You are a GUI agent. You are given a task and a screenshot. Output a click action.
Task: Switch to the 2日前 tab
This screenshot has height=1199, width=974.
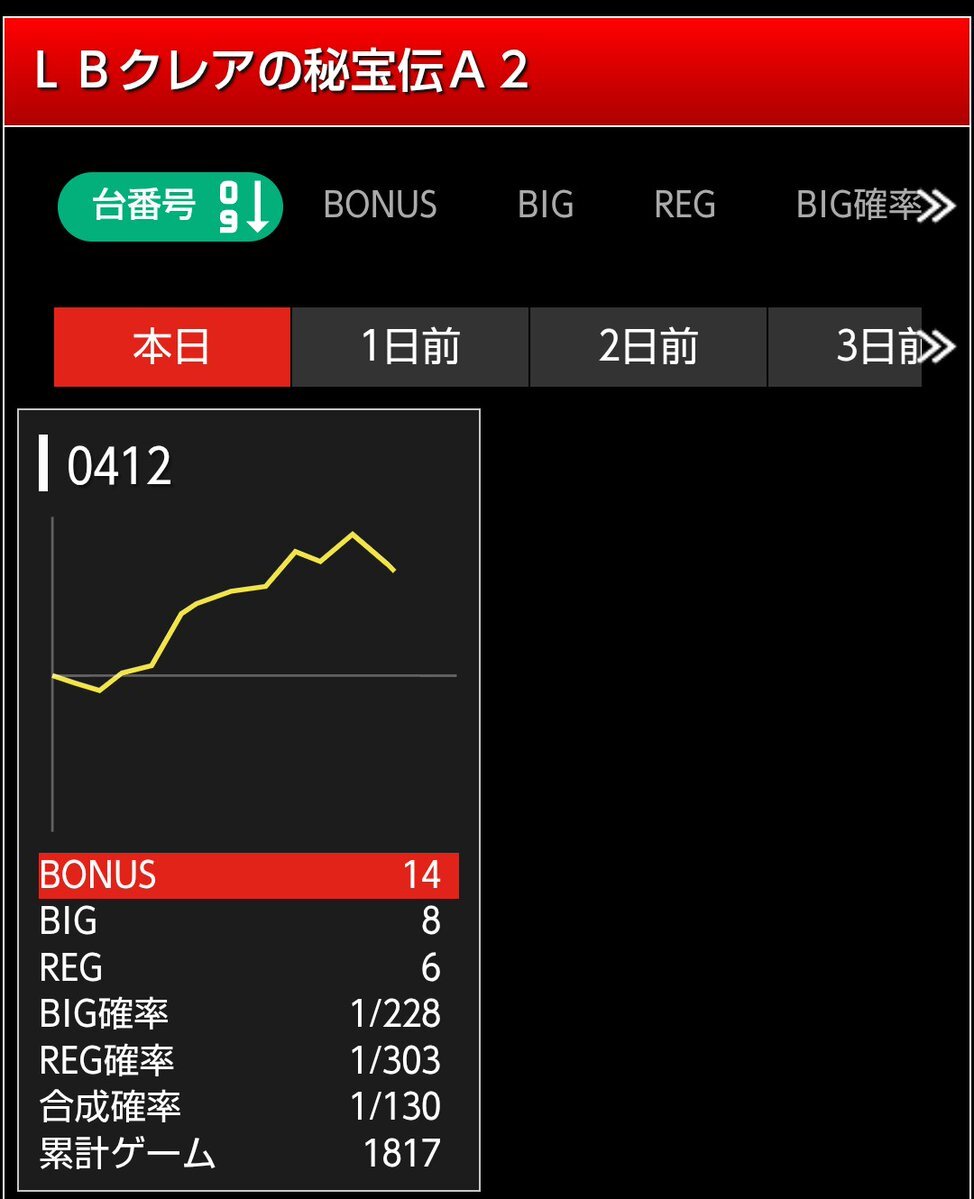[648, 347]
